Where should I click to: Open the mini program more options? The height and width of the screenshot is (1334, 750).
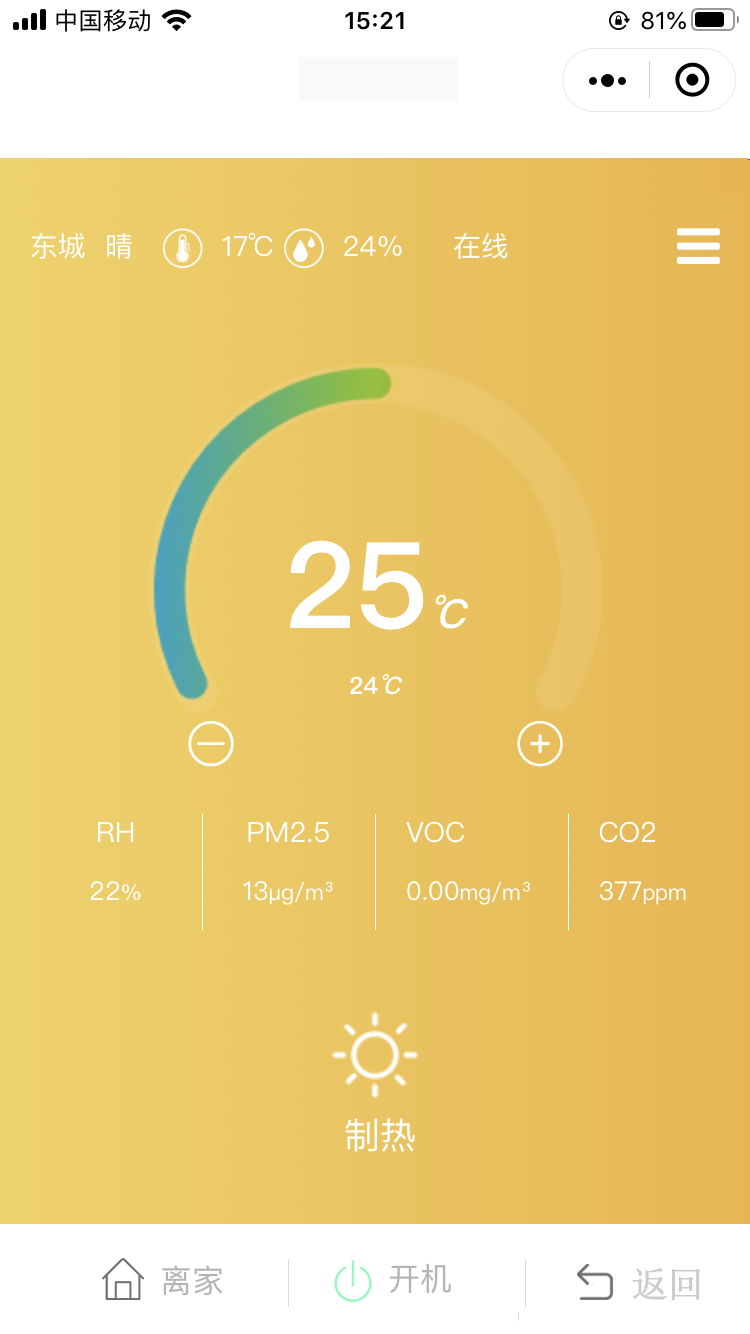point(608,80)
